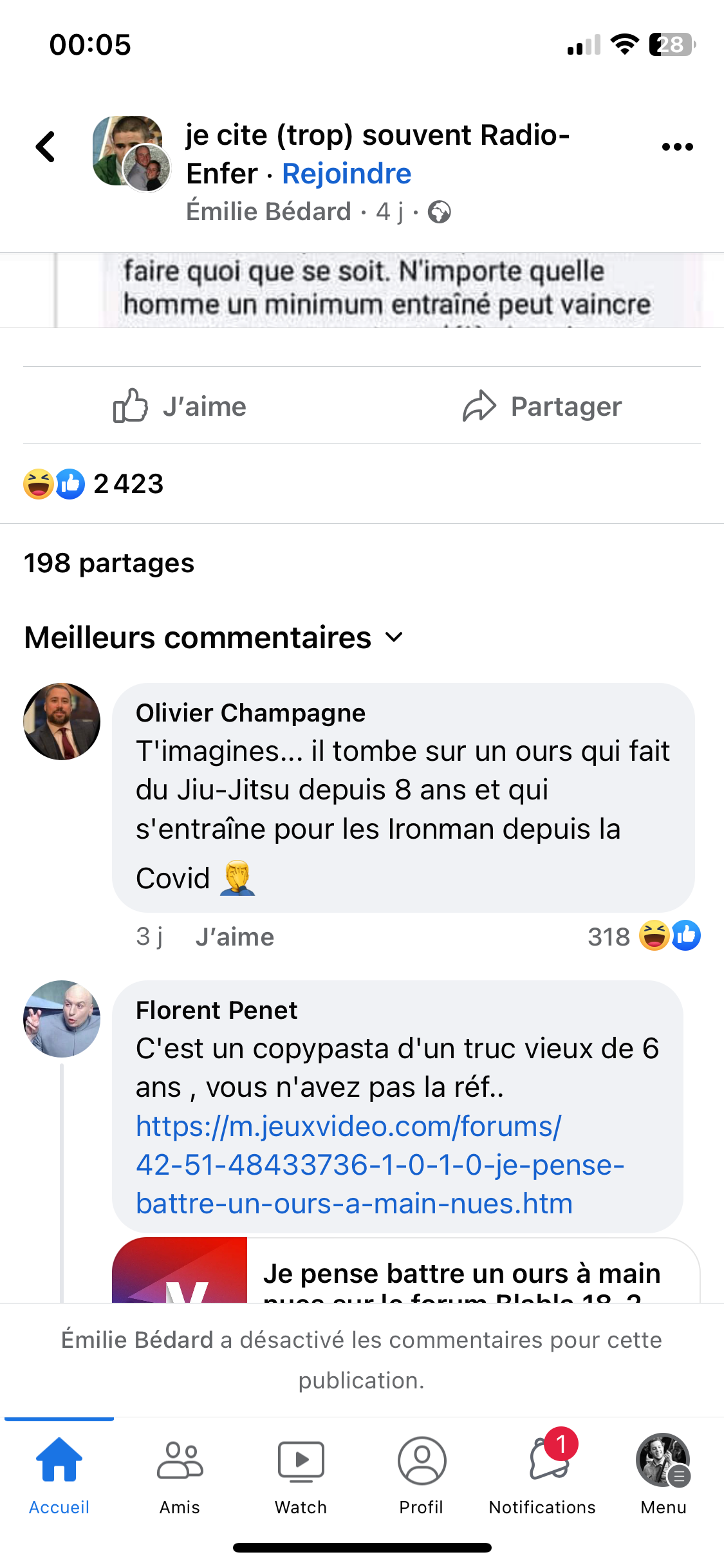Image resolution: width=724 pixels, height=1568 pixels.
Task: Share the post via Partager
Action: 542,406
